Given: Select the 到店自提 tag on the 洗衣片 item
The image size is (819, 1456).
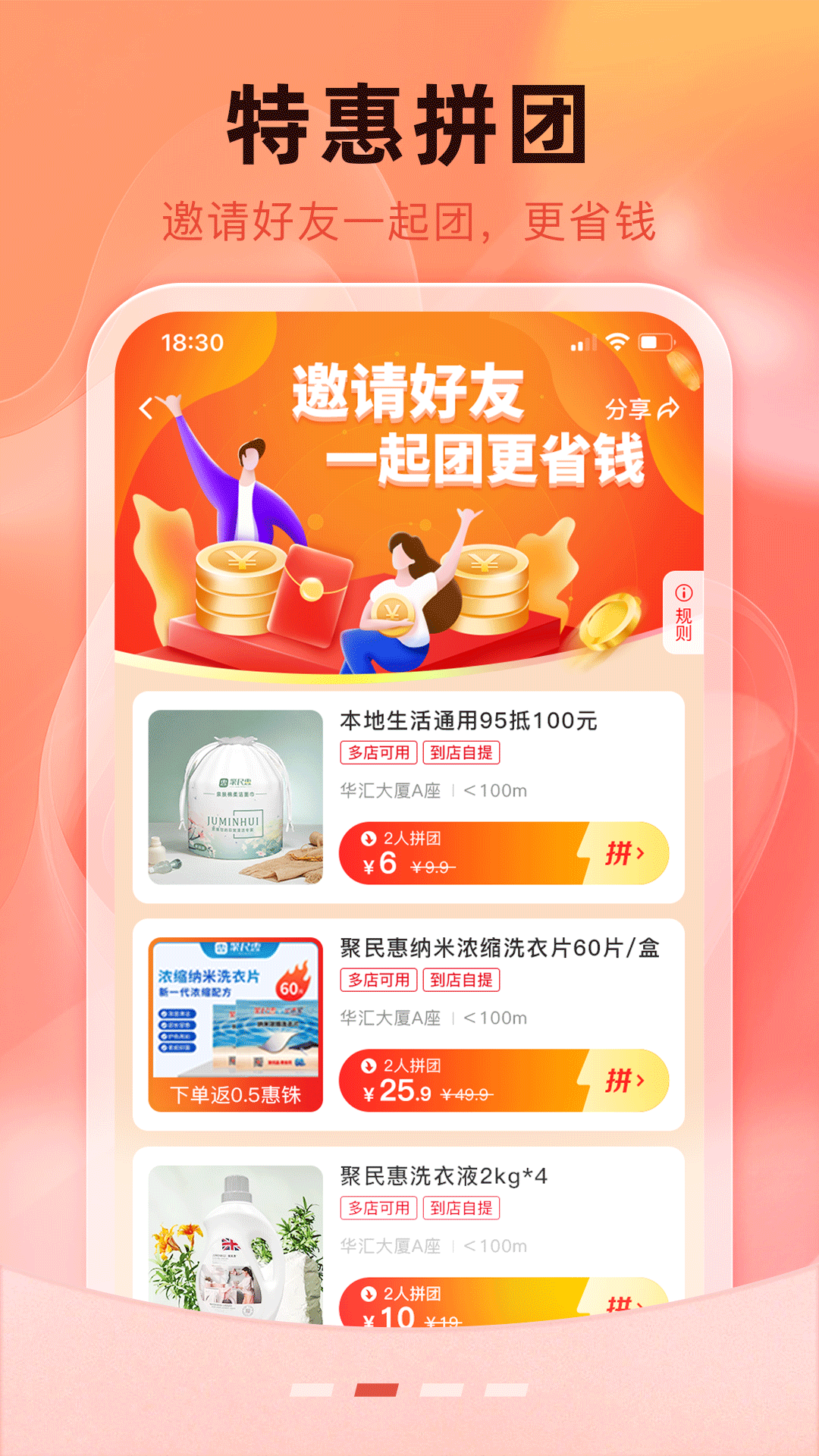Looking at the screenshot, I should 463,980.
